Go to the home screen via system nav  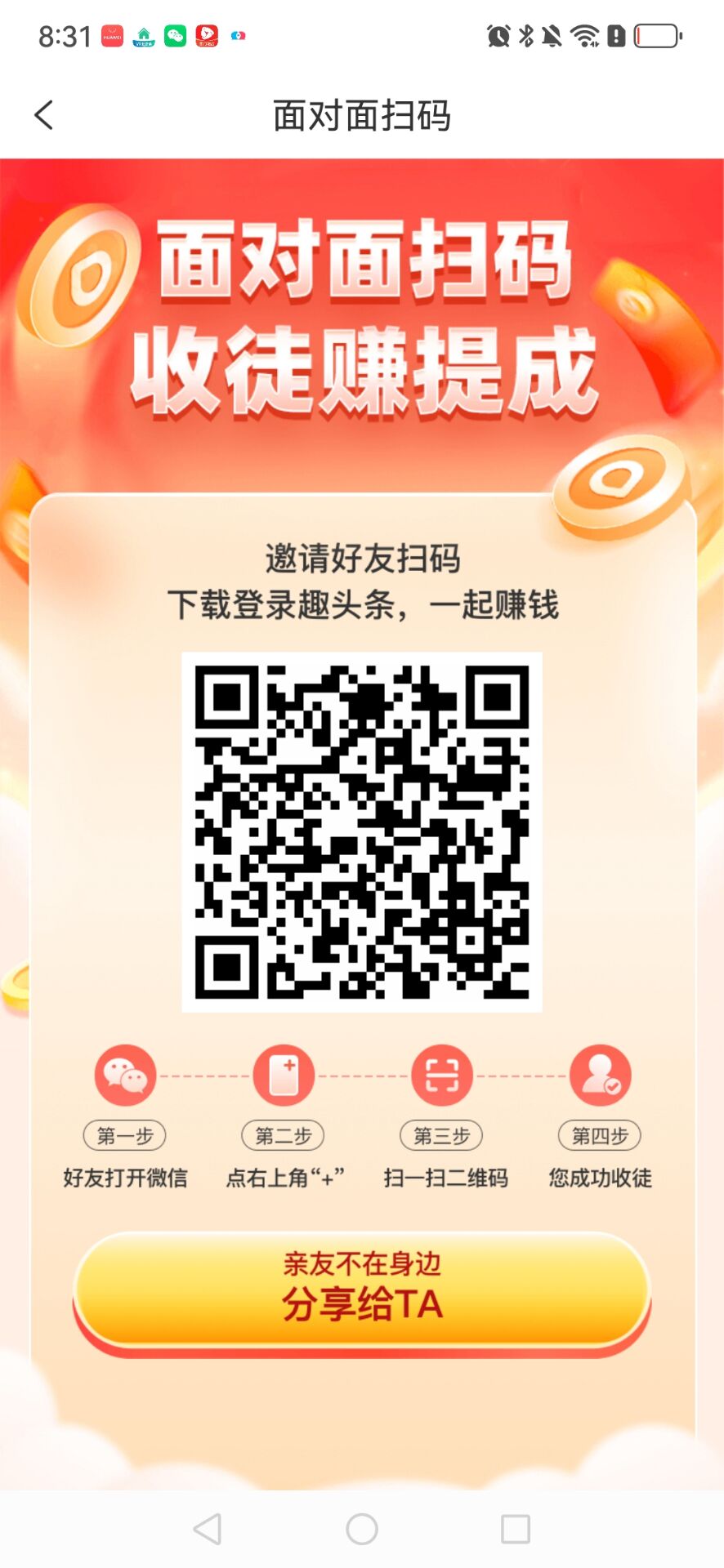pyautogui.click(x=362, y=1529)
